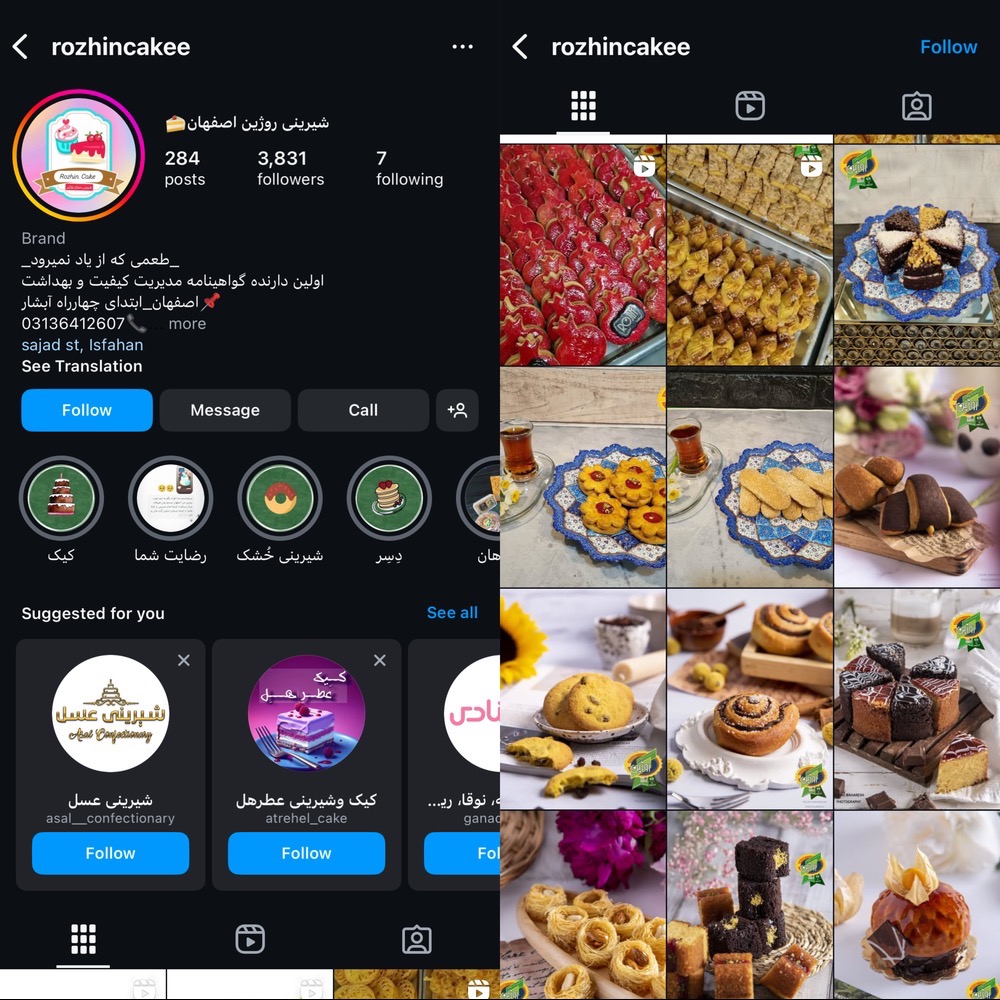Open the three-dot overflow menu
Viewport: 1000px width, 1000px height.
462,47
